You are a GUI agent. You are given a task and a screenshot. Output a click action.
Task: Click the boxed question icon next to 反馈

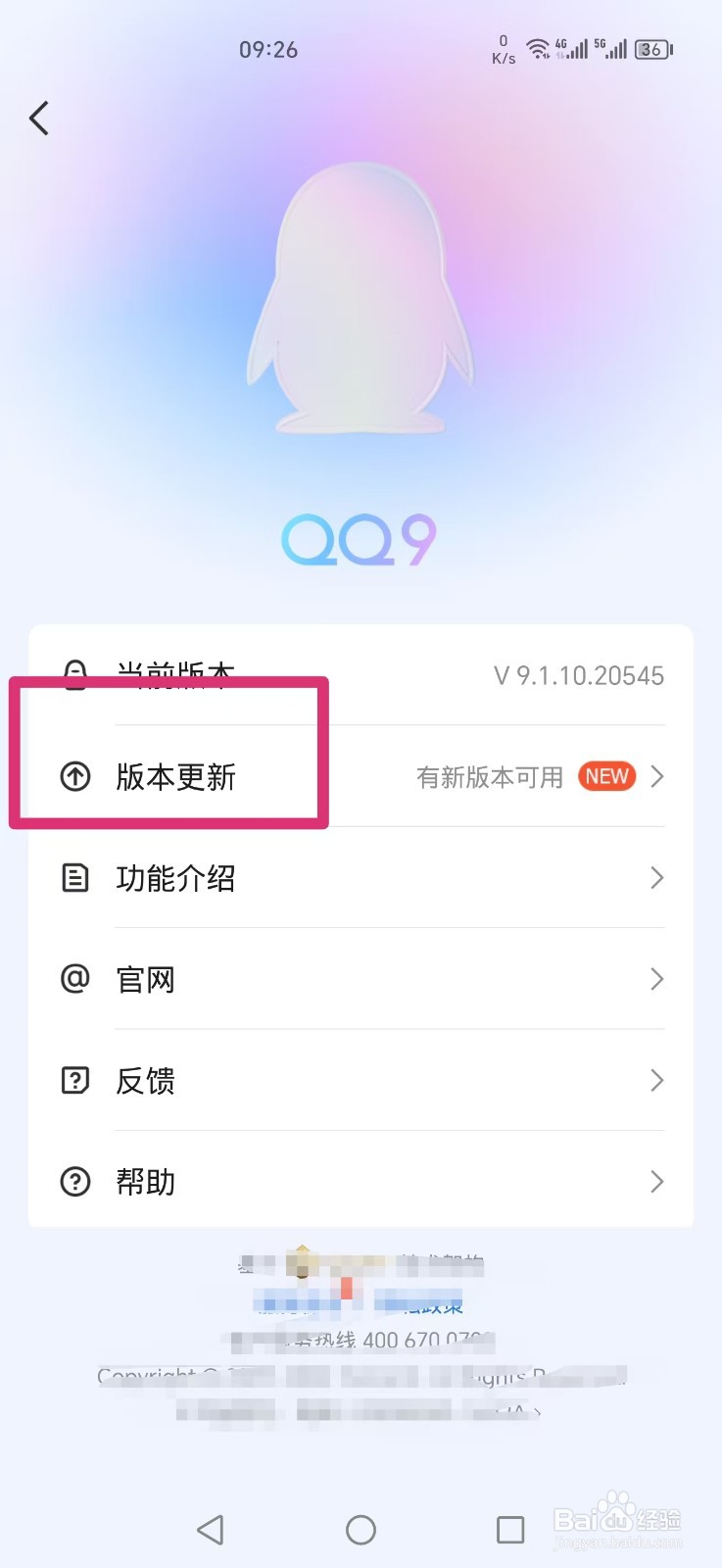(x=74, y=1080)
